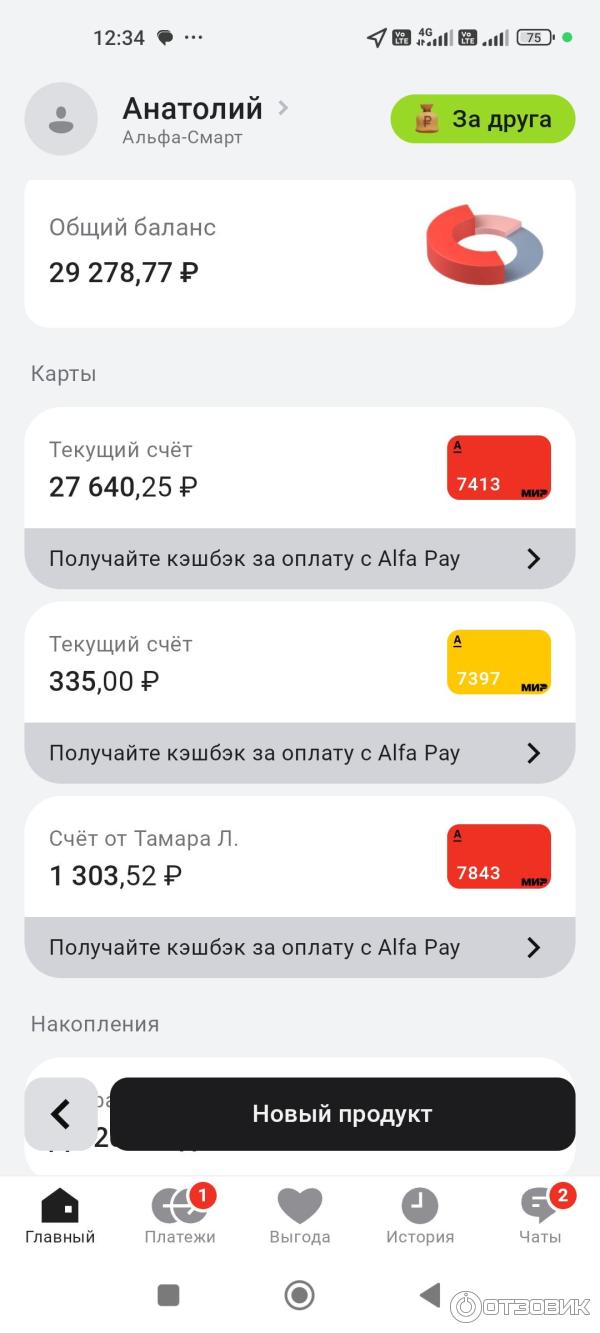
Task: Switch to the Платежи tab
Action: (x=180, y=1216)
